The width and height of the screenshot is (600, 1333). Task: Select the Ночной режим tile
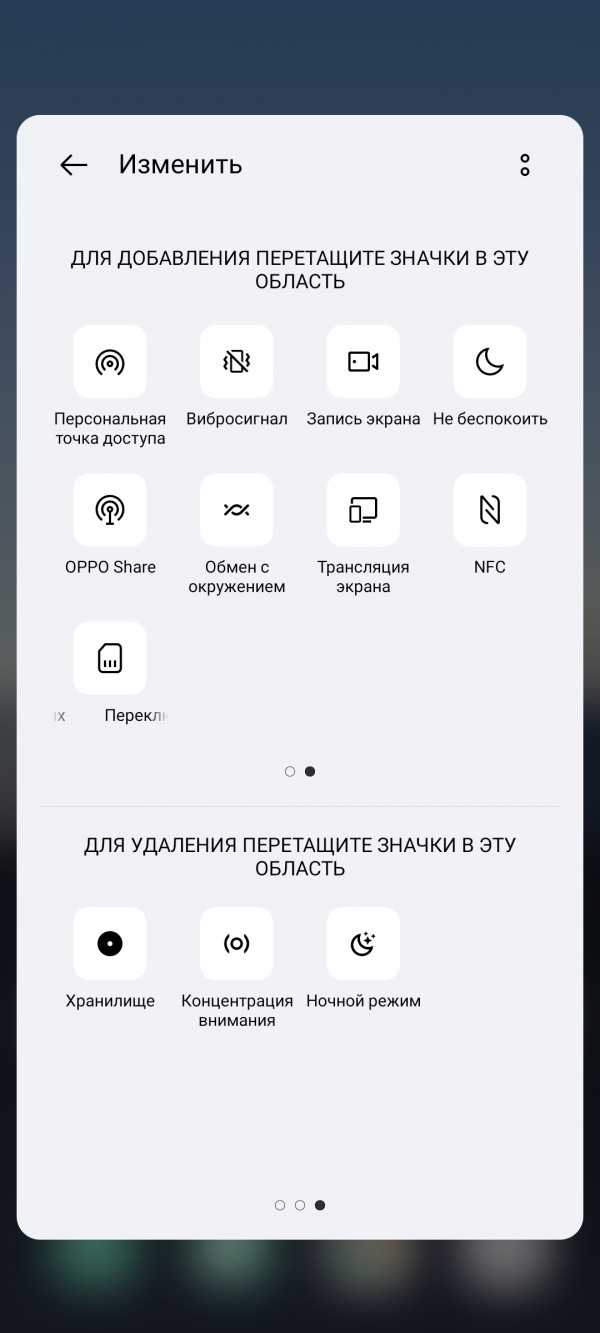pos(363,943)
